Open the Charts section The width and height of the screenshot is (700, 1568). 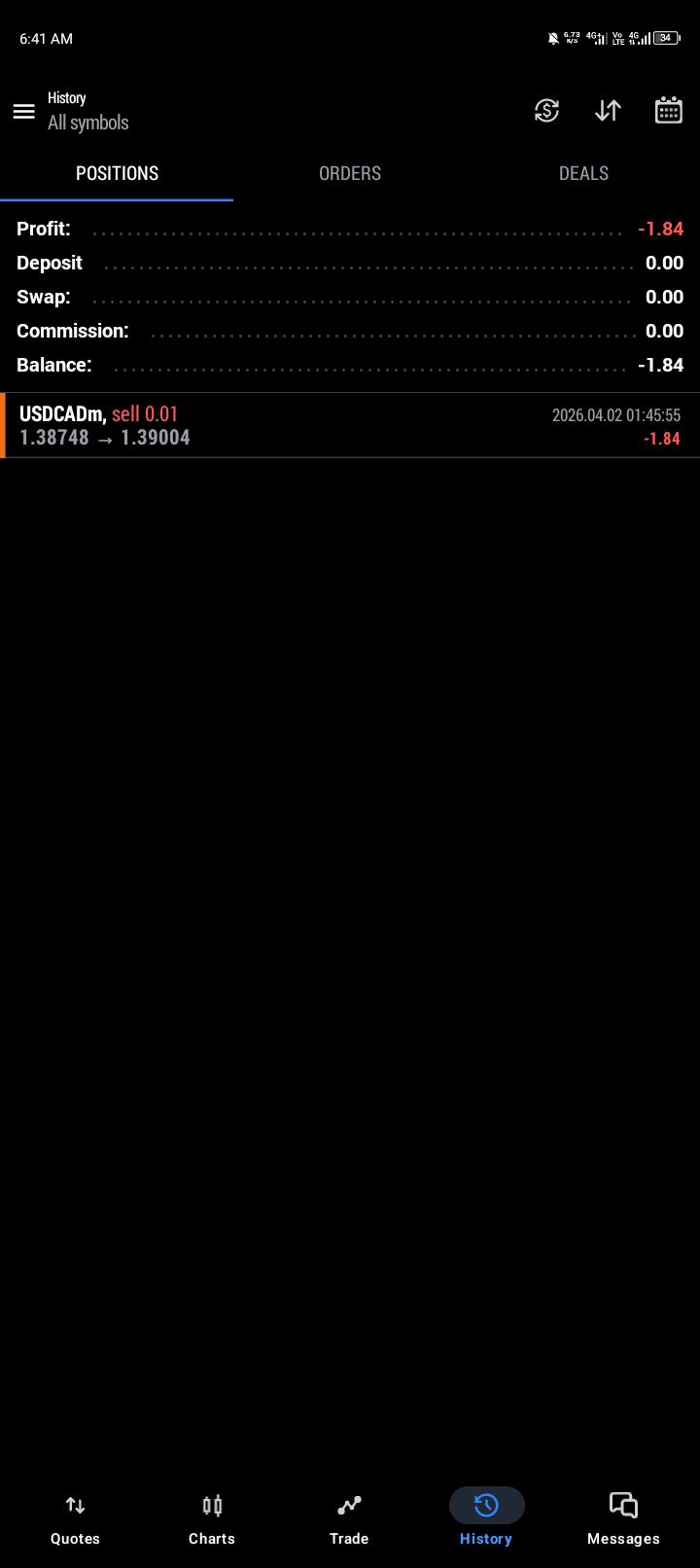(212, 1519)
